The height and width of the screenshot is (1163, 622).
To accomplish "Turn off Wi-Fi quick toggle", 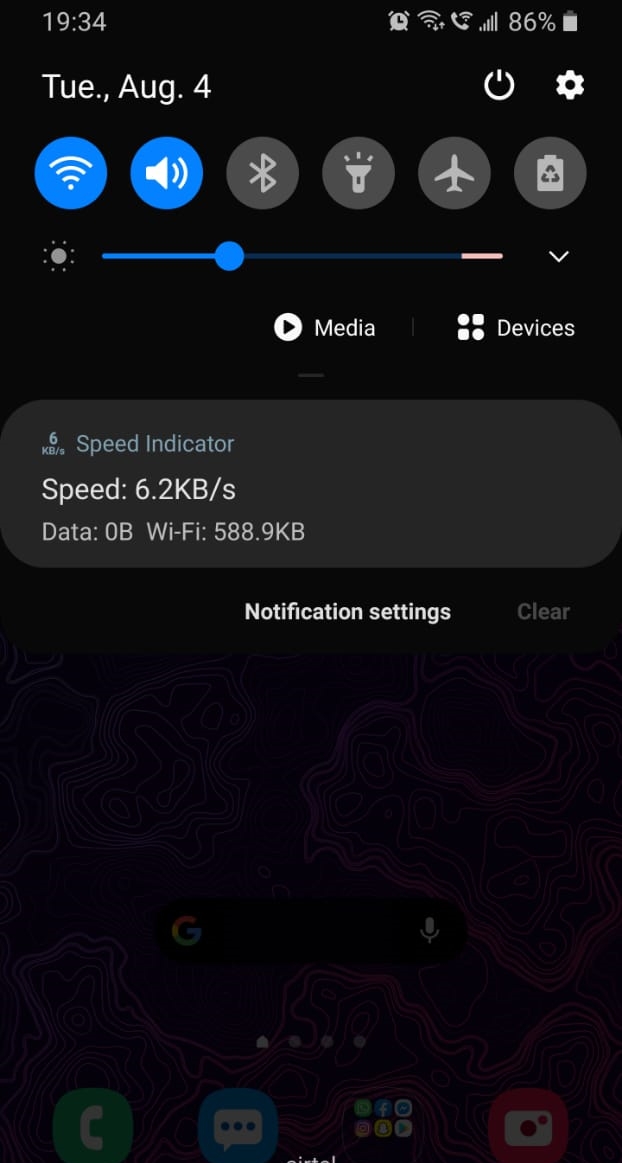I will click(71, 174).
